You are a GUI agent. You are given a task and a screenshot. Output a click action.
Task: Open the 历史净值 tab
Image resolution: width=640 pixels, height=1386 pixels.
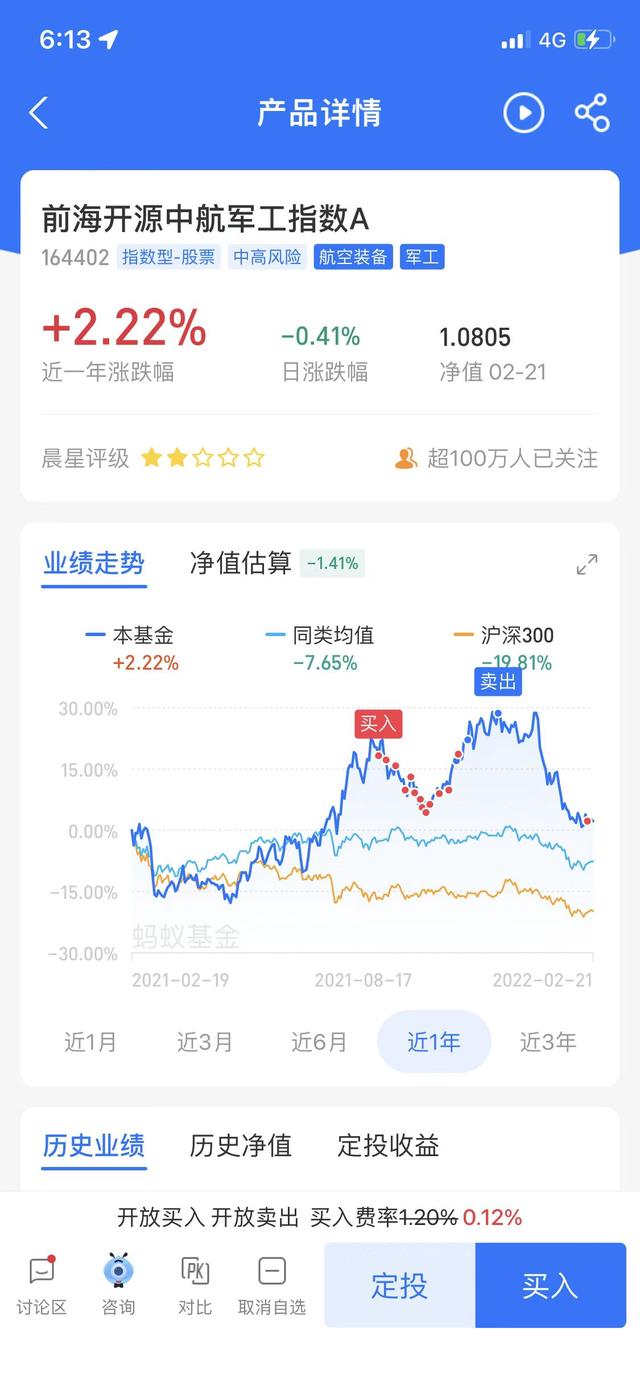coord(240,1145)
